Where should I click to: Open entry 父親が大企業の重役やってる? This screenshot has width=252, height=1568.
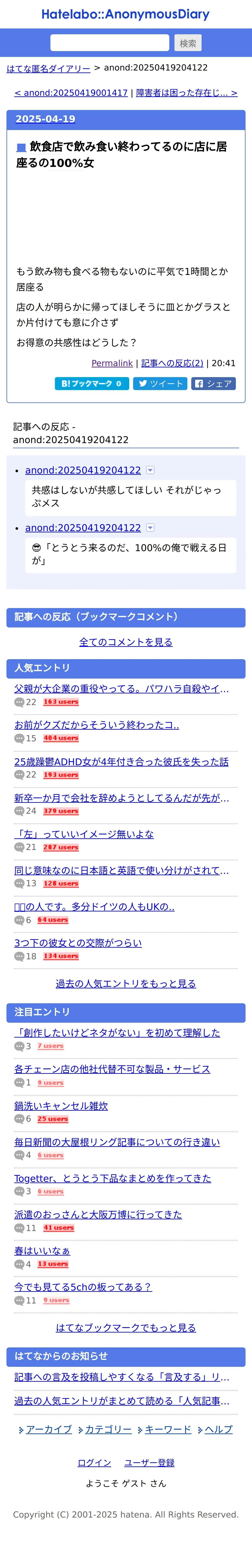point(122,689)
